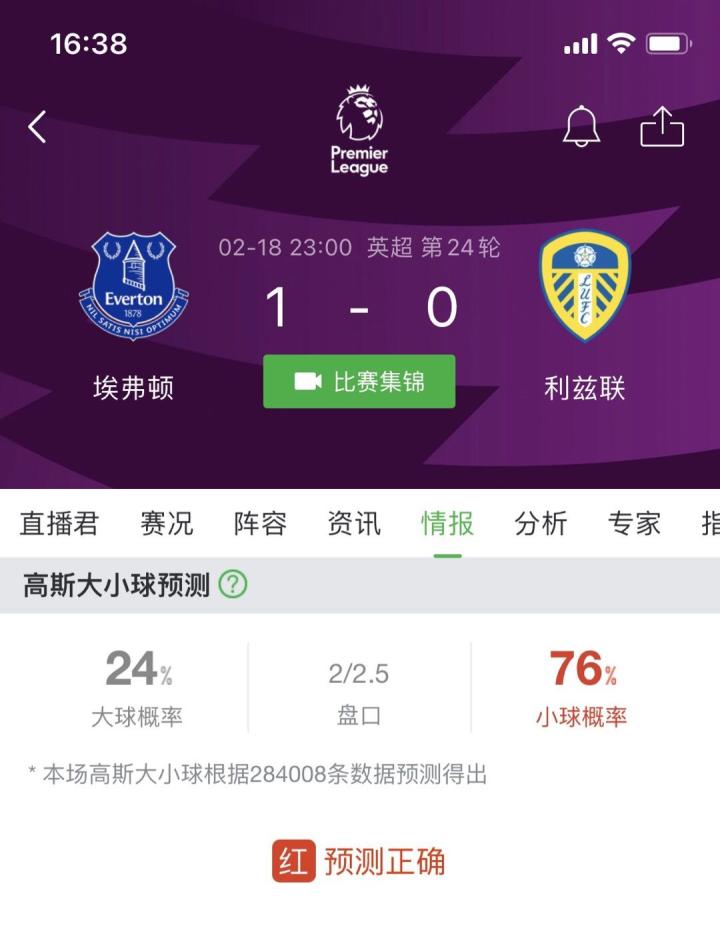Open Leeds United (利兹联) team page
Image resolution: width=720 pixels, height=928 pixels.
coord(585,287)
